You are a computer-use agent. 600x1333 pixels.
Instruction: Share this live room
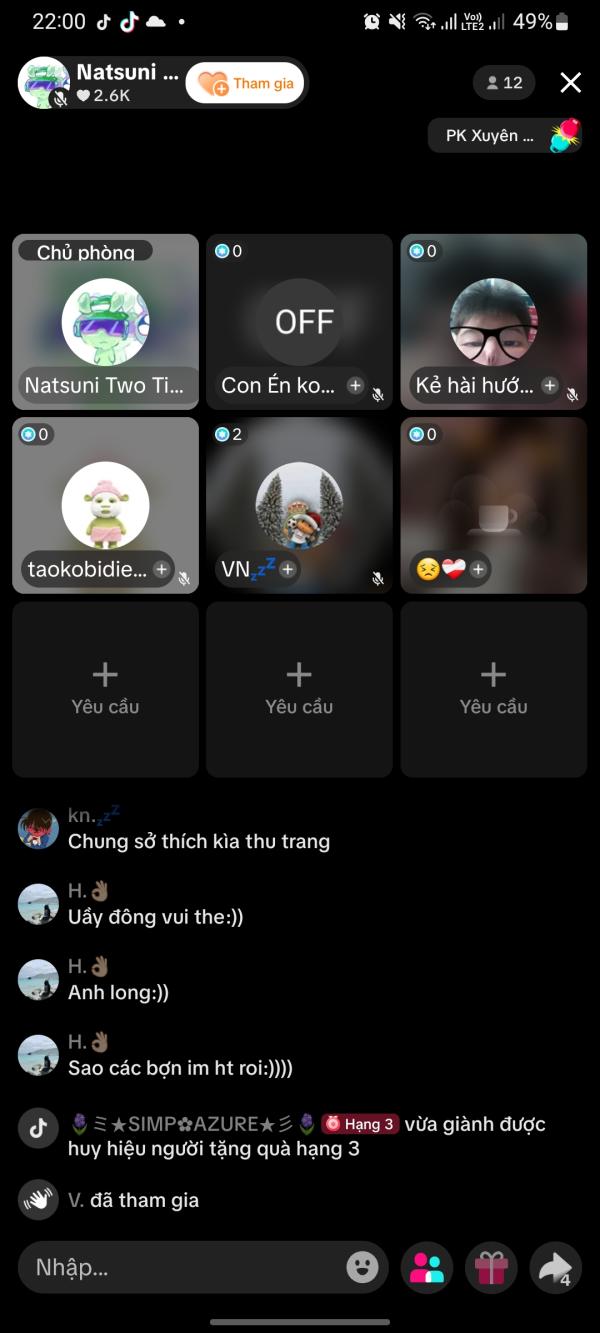555,1268
